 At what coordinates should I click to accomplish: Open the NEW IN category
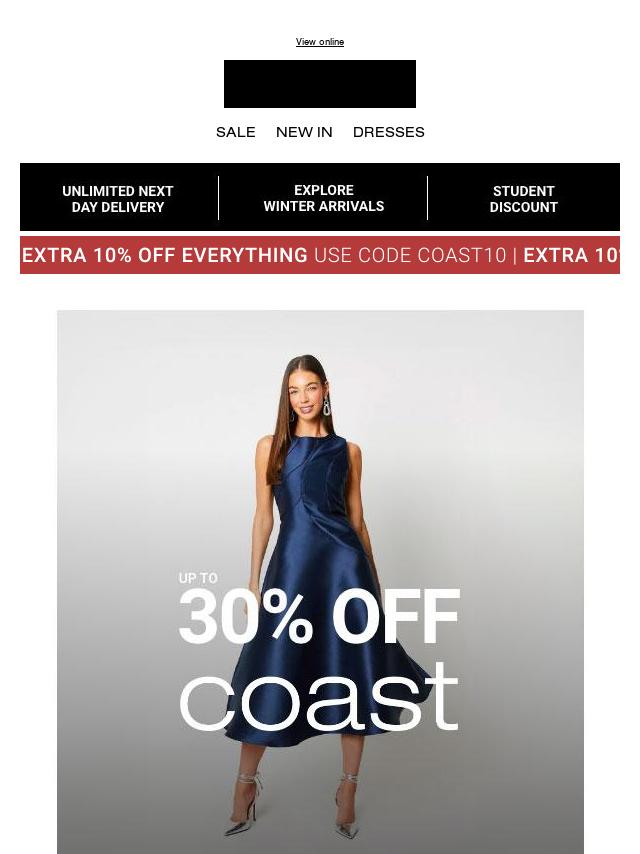click(x=304, y=132)
